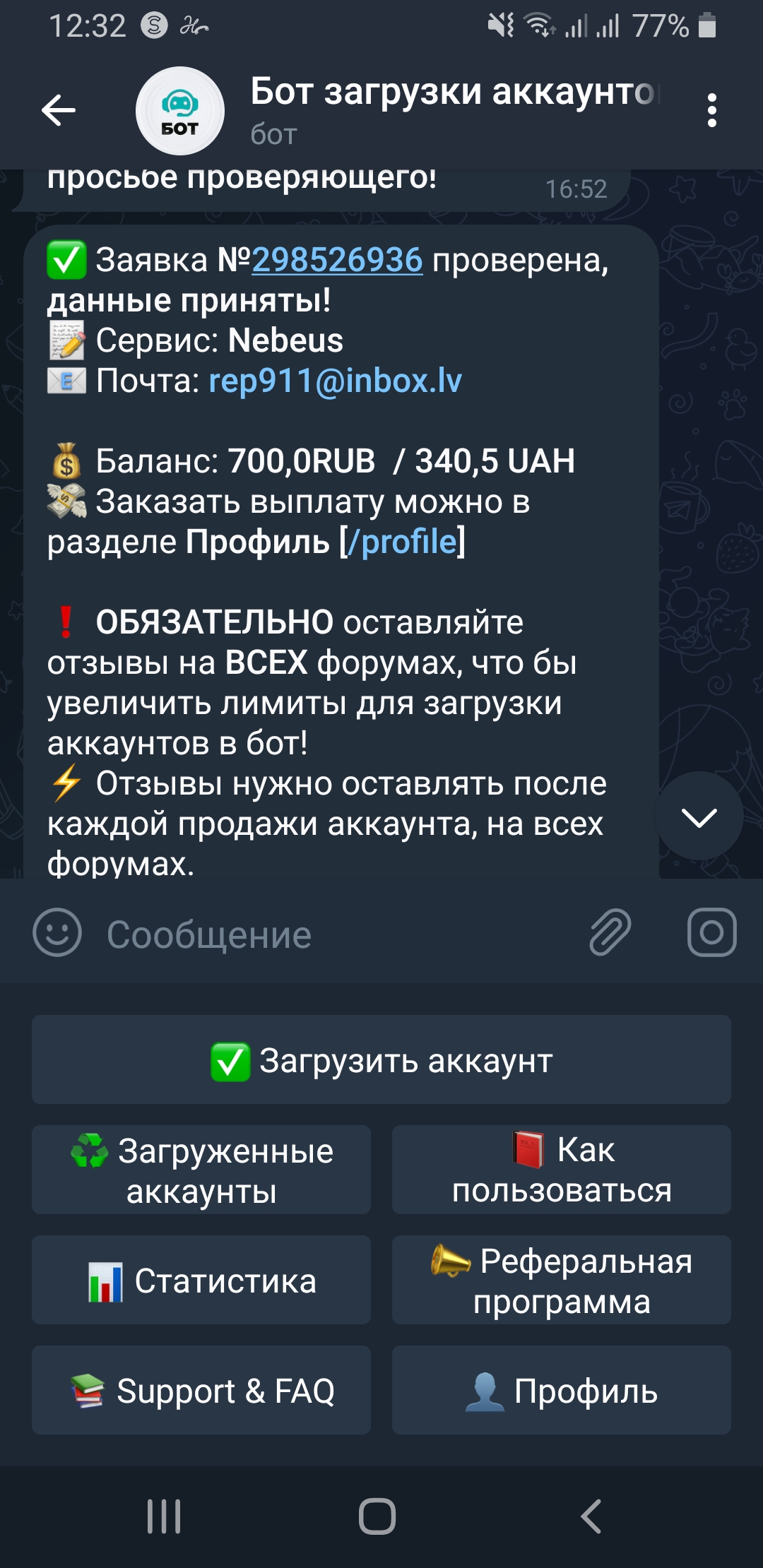The image size is (763, 1568).
Task: Open the three-dot overflow menu
Action: click(711, 111)
